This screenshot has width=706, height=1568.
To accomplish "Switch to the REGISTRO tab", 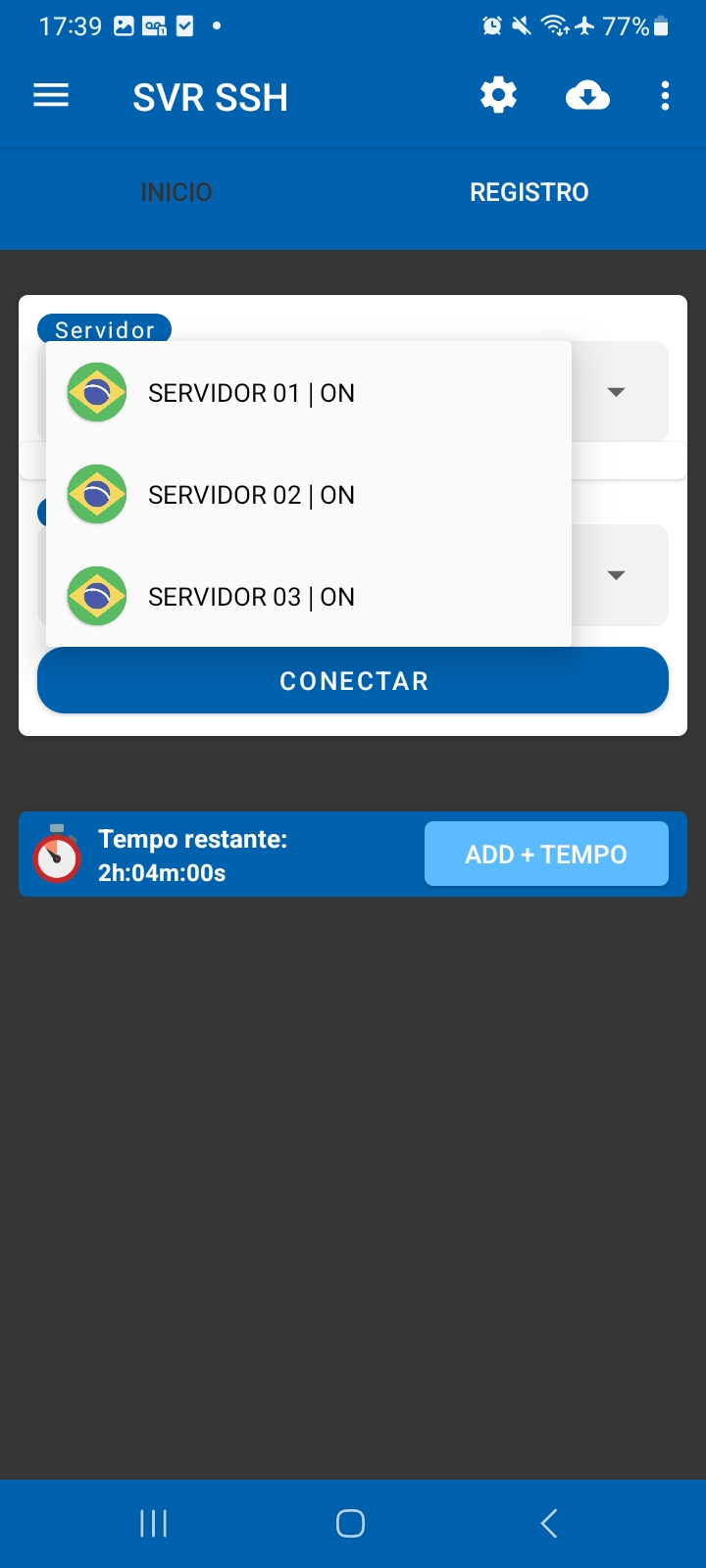I will 529,192.
